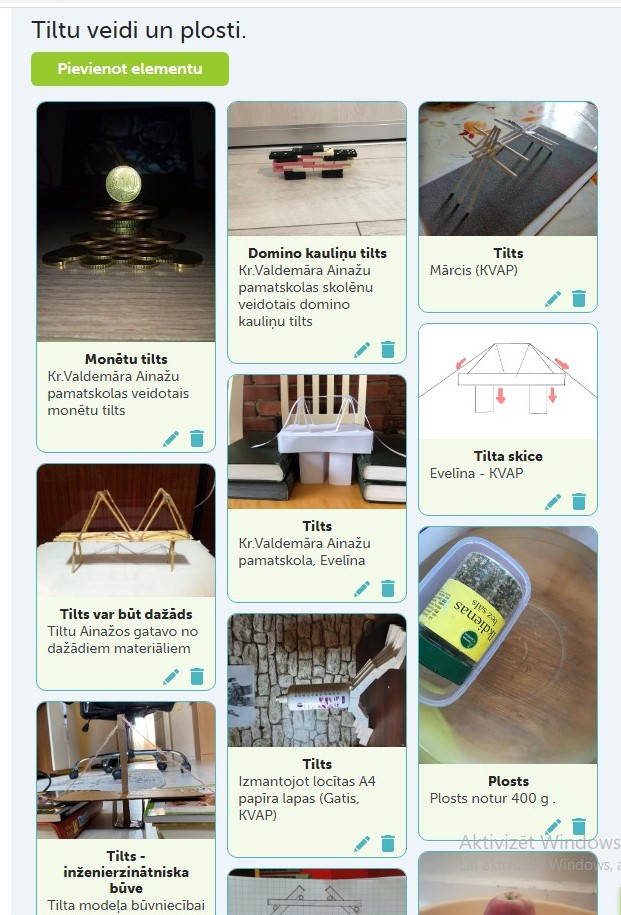Edit the Monētu tilts card
This screenshot has width=621, height=915.
click(x=171, y=438)
